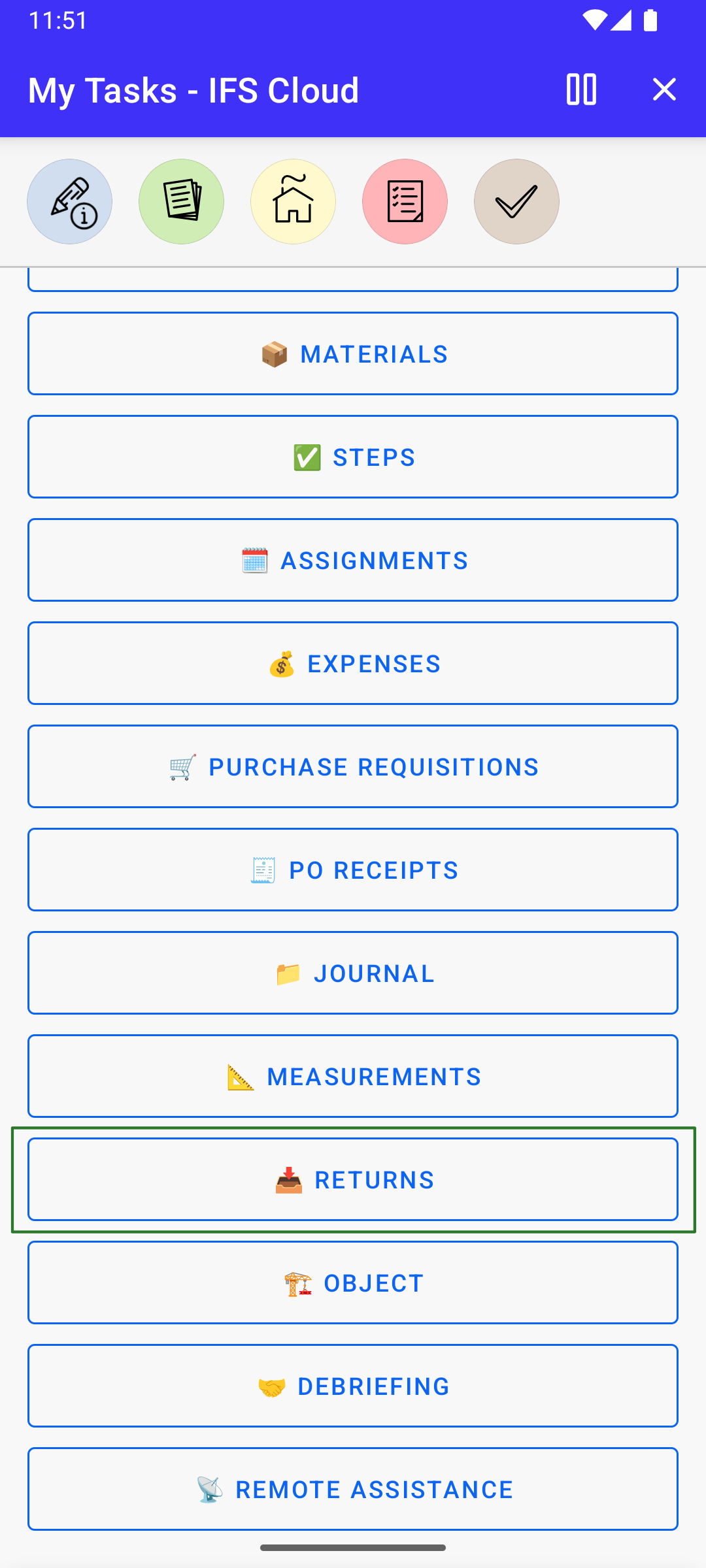
Task: Select Purchase Requisitions
Action: click(353, 766)
